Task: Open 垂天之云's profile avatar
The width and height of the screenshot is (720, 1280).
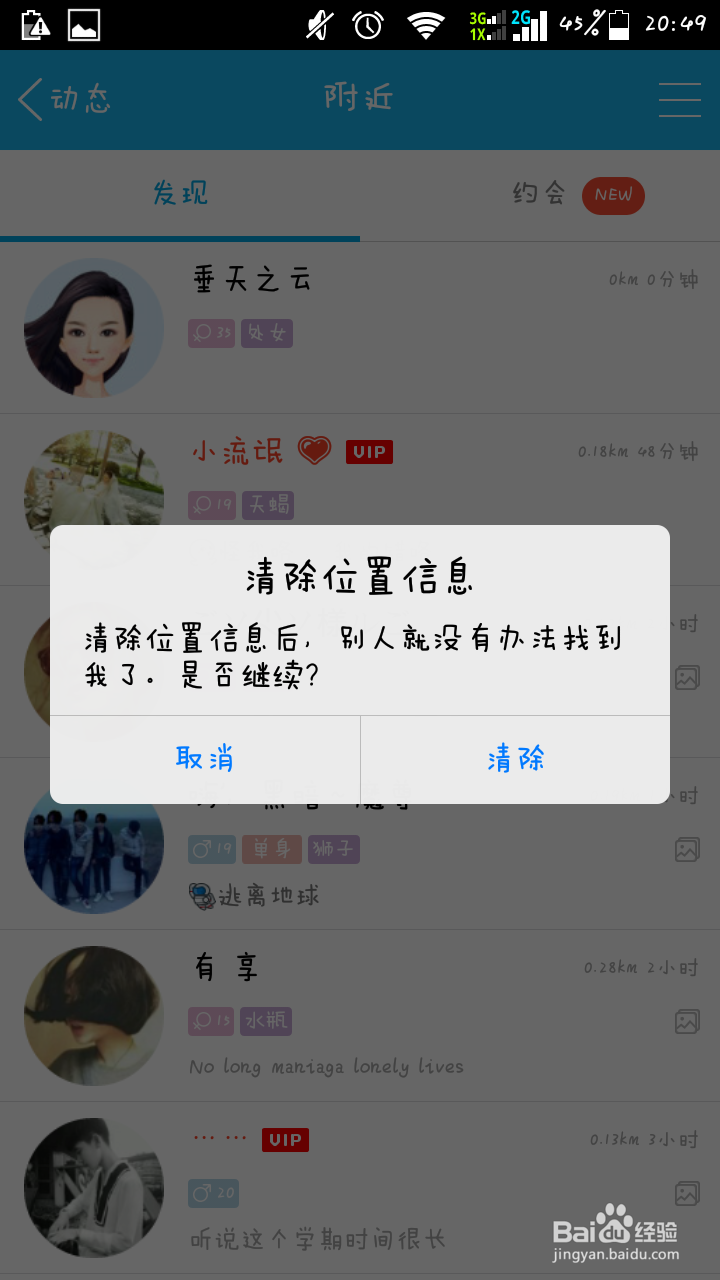Action: 93,328
